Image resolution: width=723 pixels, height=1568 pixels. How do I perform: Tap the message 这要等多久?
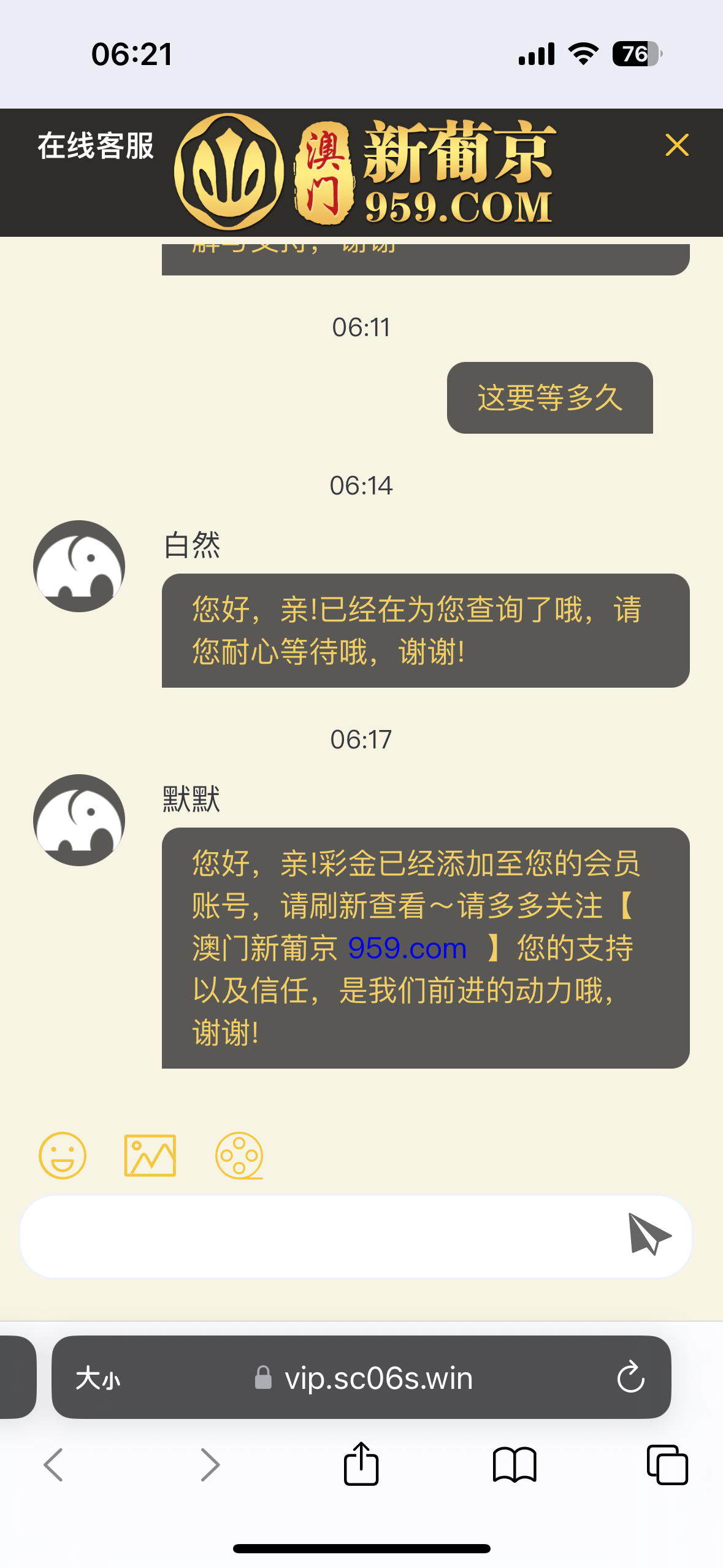549,399
